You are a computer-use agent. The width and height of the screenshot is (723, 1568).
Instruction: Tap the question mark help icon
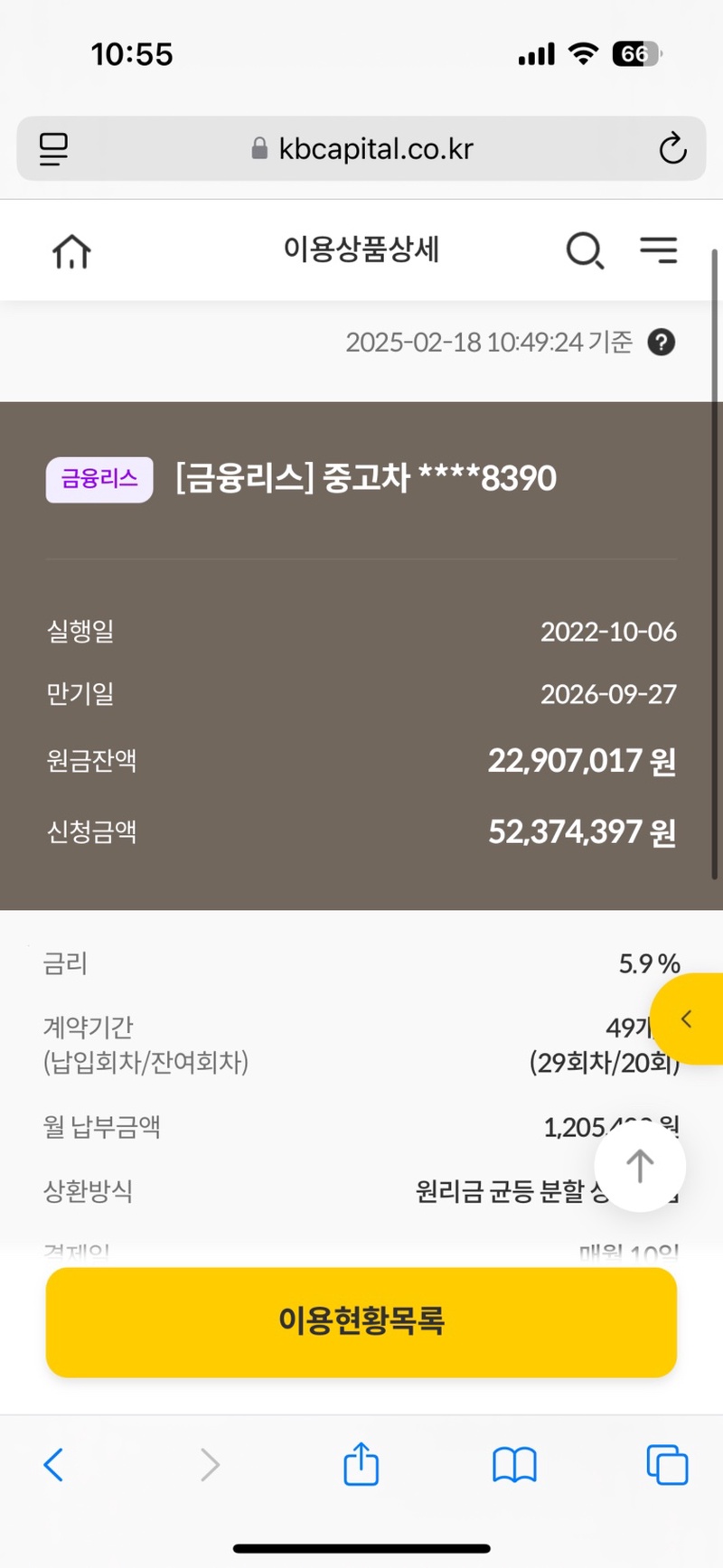[x=662, y=343]
